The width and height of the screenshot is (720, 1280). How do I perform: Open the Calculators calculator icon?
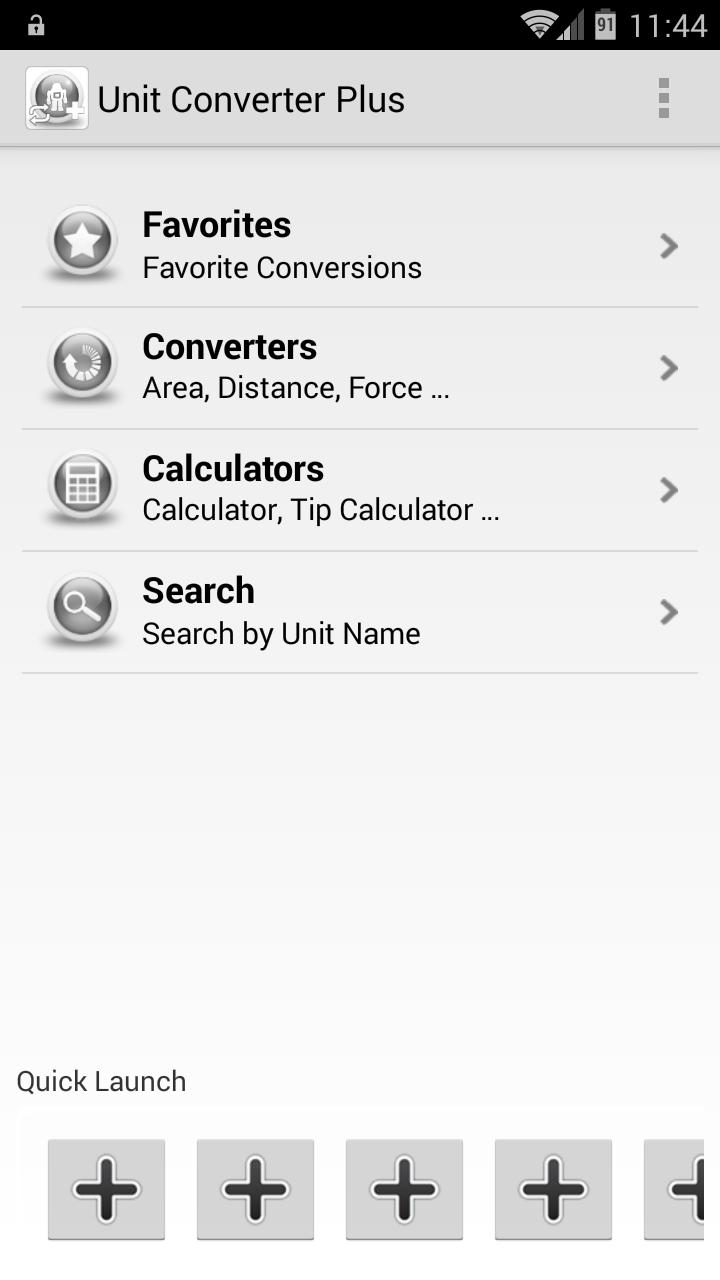click(80, 486)
